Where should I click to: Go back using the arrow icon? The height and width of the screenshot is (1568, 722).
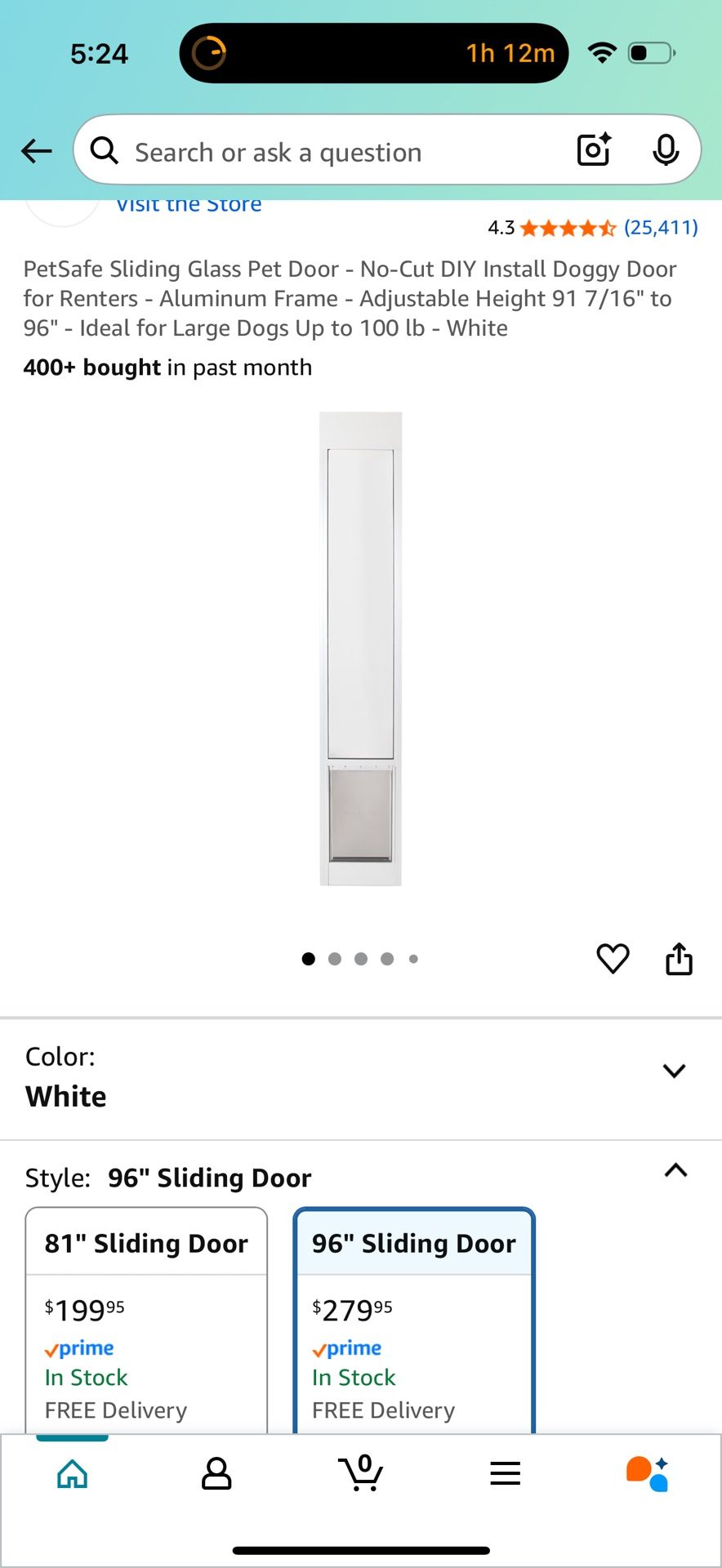click(x=37, y=151)
